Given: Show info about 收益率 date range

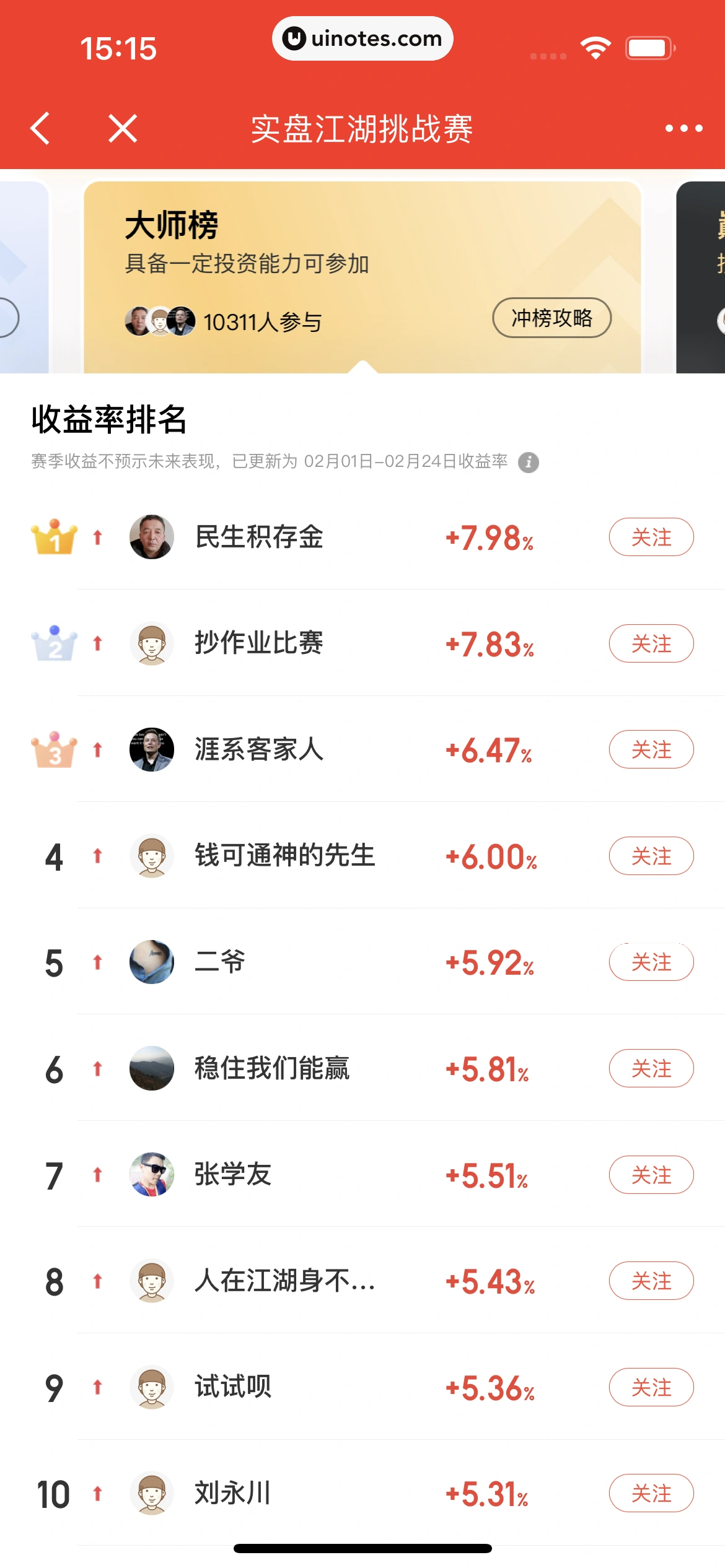Looking at the screenshot, I should coord(529,462).
